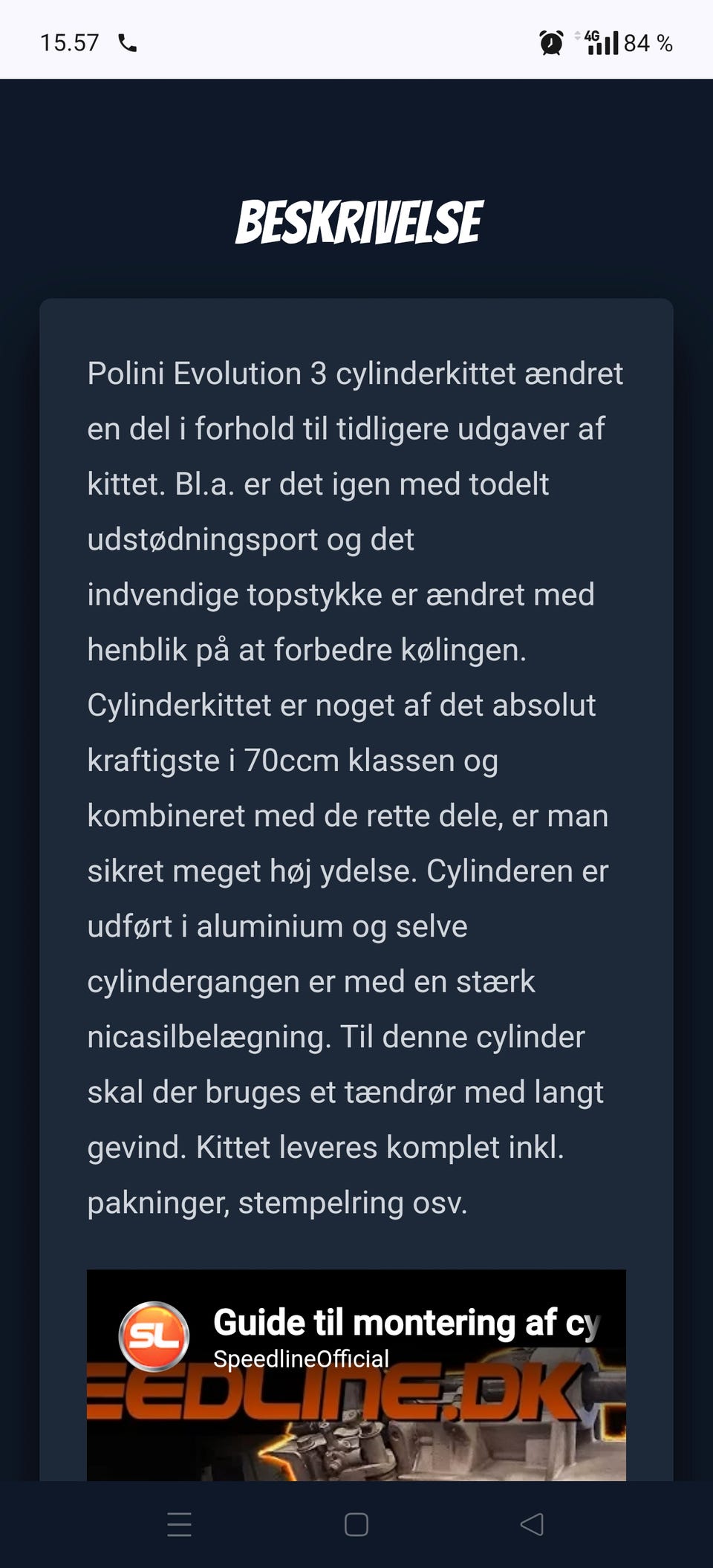Tap the paragraph mentioning Polini Evolution 3

tap(355, 373)
